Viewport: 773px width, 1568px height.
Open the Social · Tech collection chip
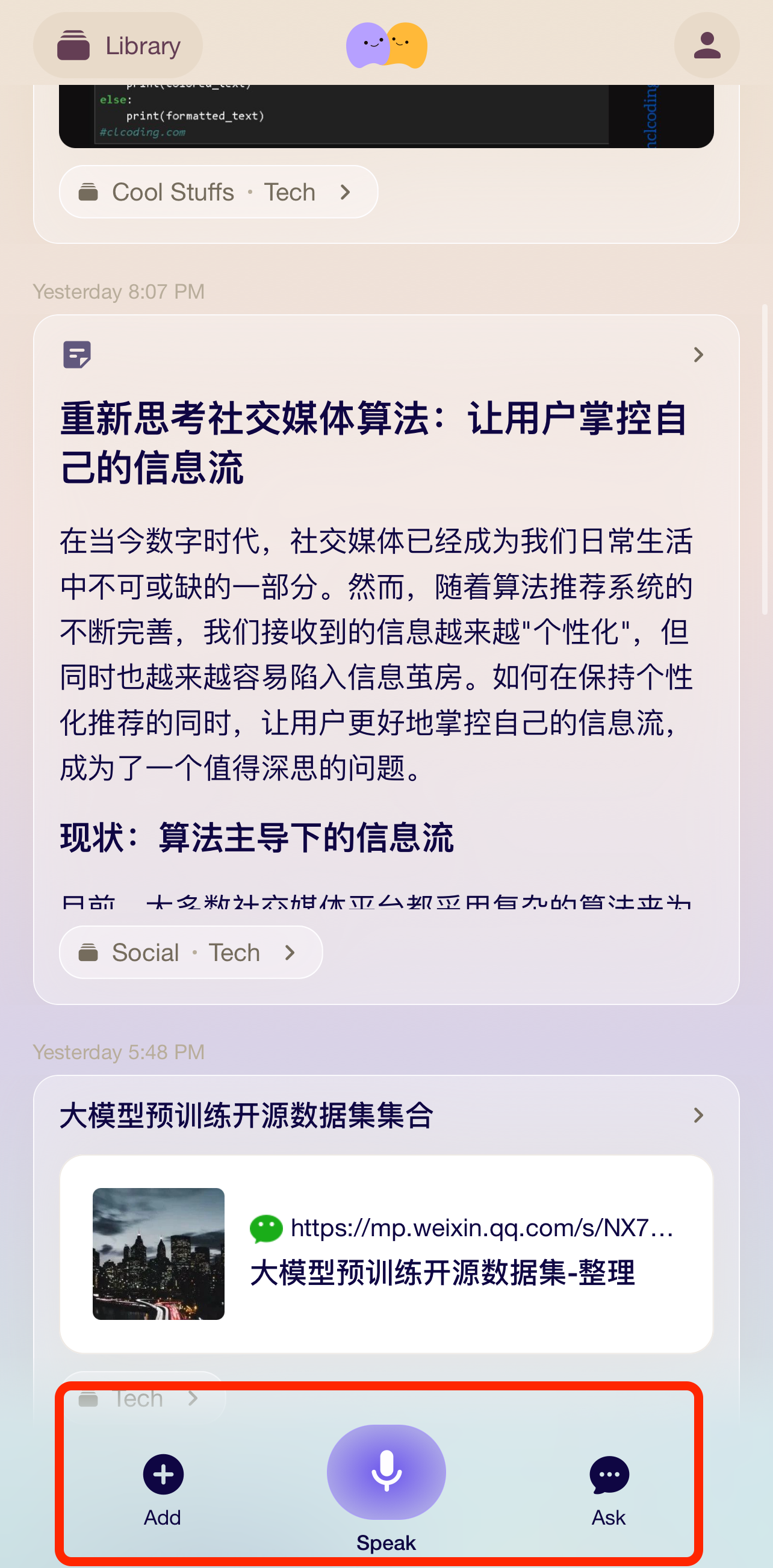[x=190, y=953]
